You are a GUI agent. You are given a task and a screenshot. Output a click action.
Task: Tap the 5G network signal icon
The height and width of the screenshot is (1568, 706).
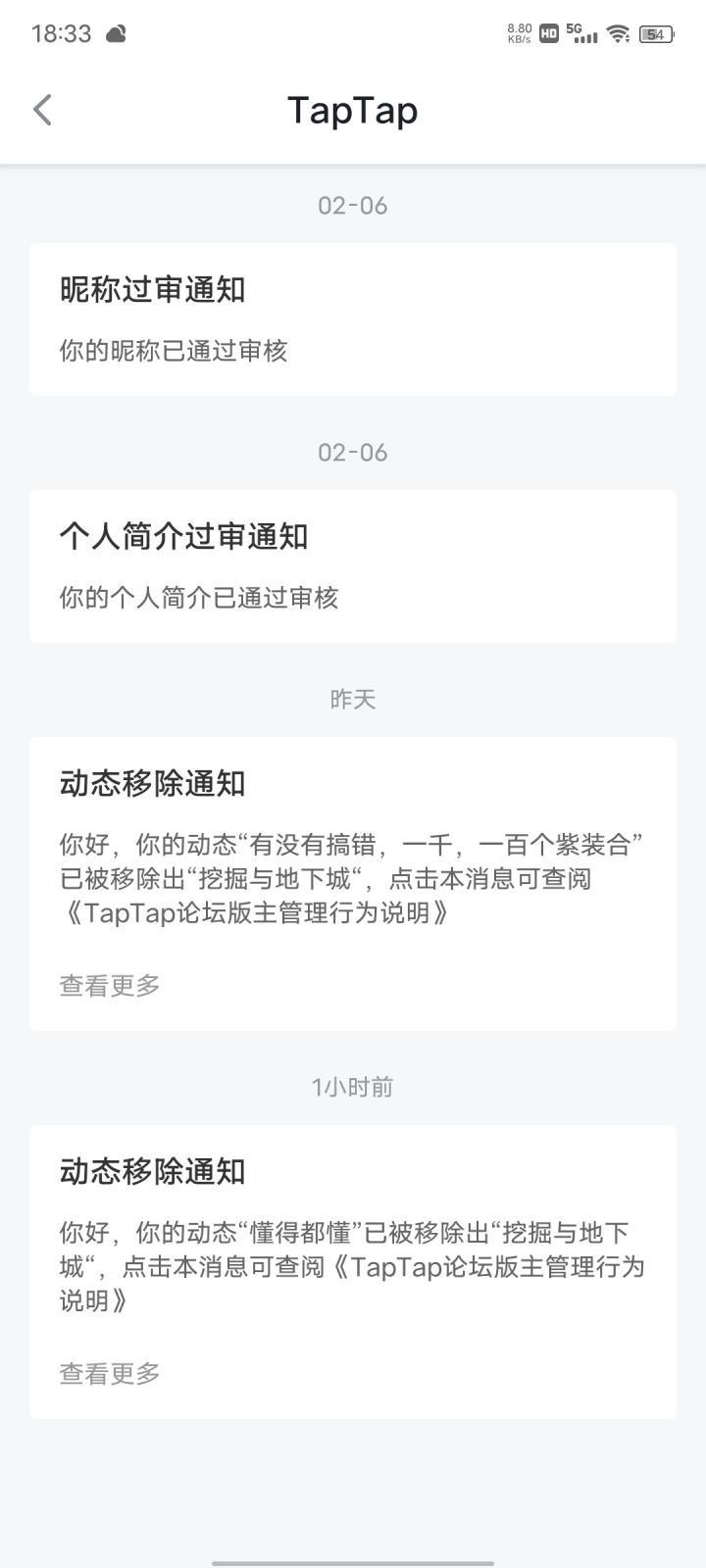tap(582, 32)
